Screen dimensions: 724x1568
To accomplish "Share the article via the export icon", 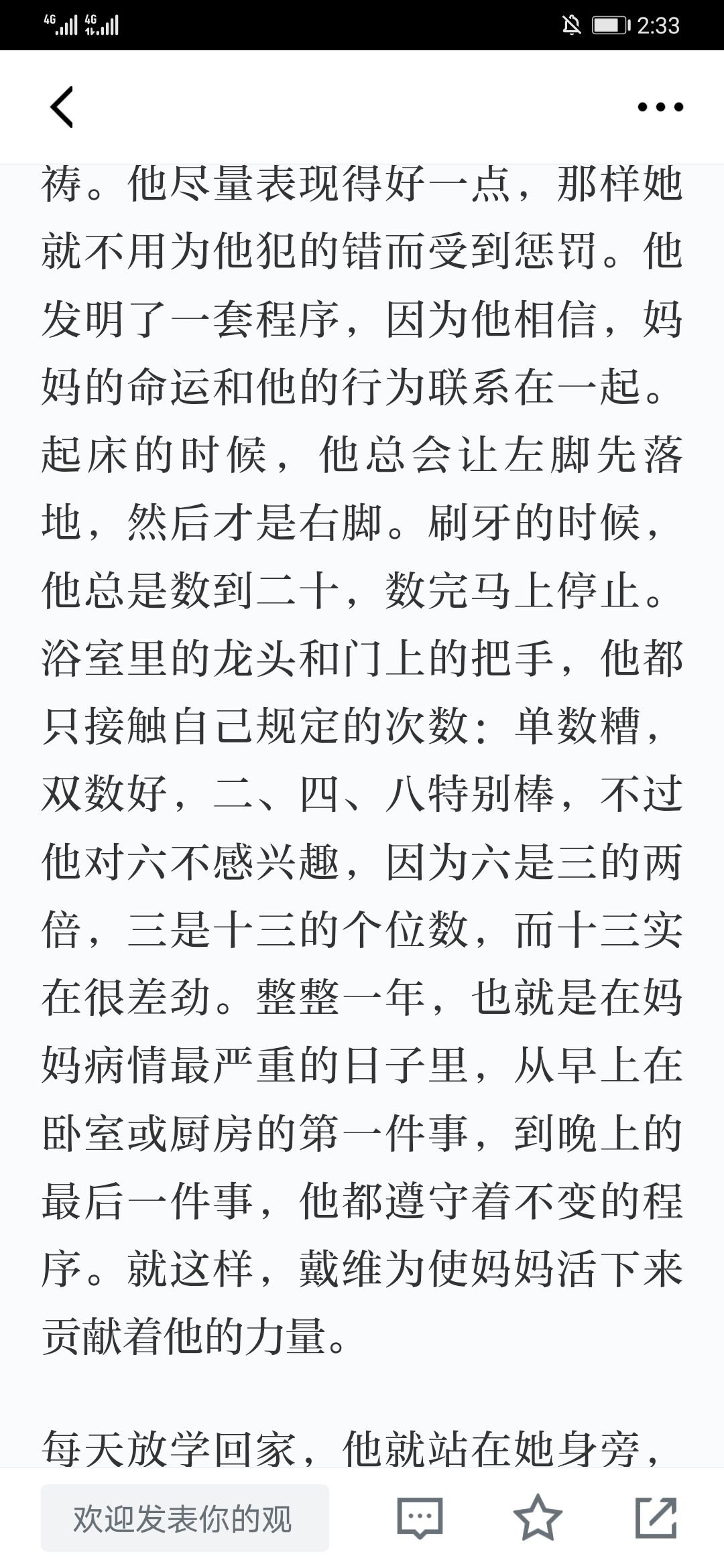I will pos(656,1518).
